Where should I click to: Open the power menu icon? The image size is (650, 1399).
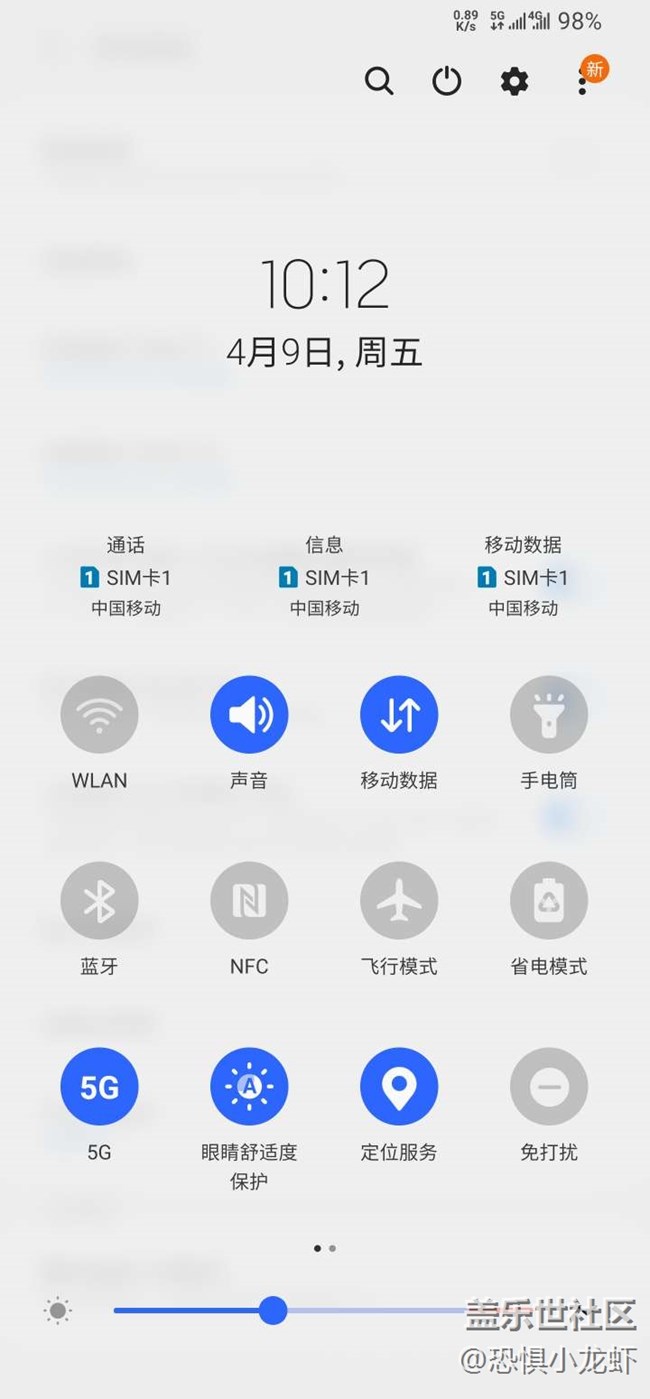447,81
